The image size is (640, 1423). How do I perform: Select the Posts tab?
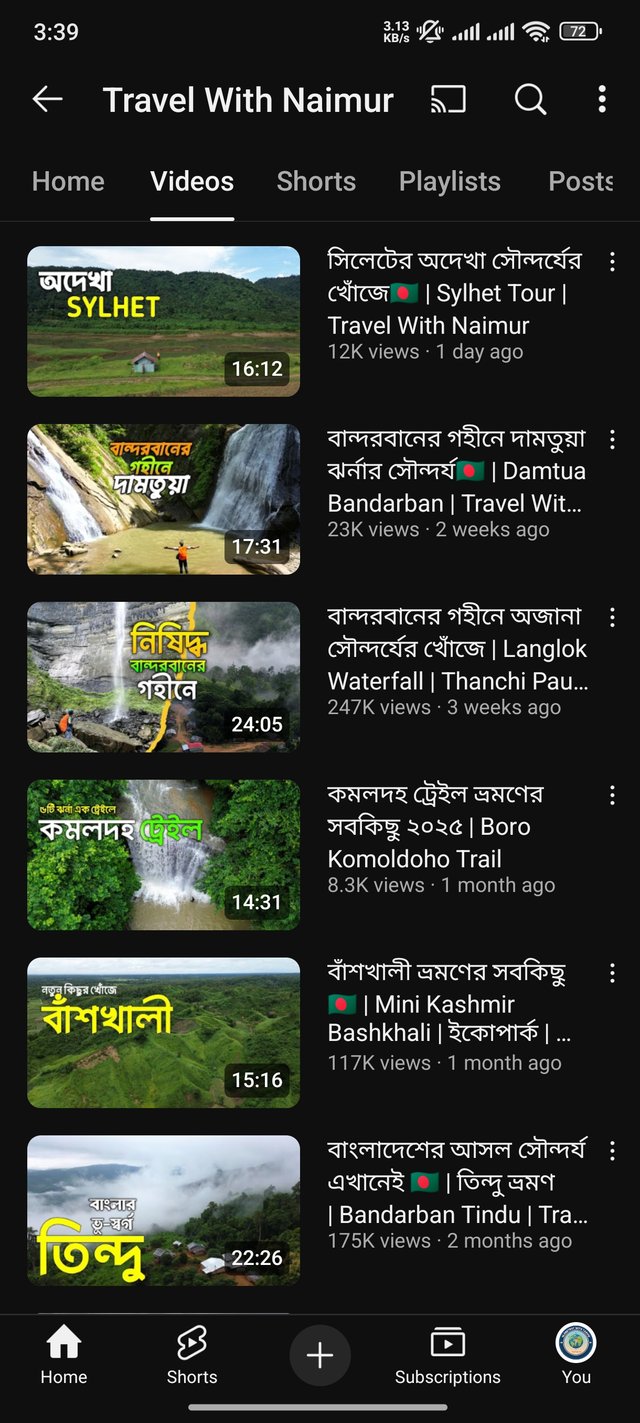pyautogui.click(x=580, y=181)
